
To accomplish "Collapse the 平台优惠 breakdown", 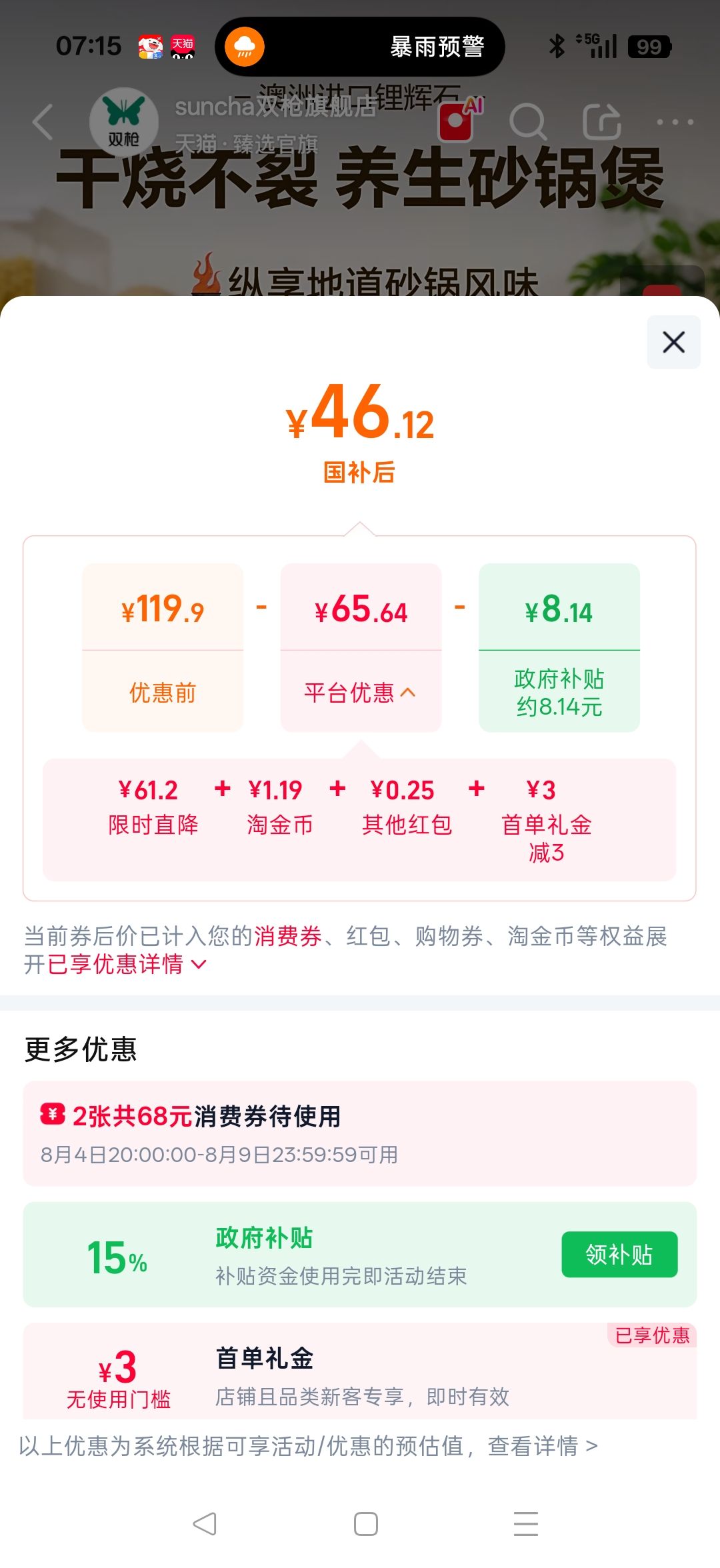I will point(360,693).
